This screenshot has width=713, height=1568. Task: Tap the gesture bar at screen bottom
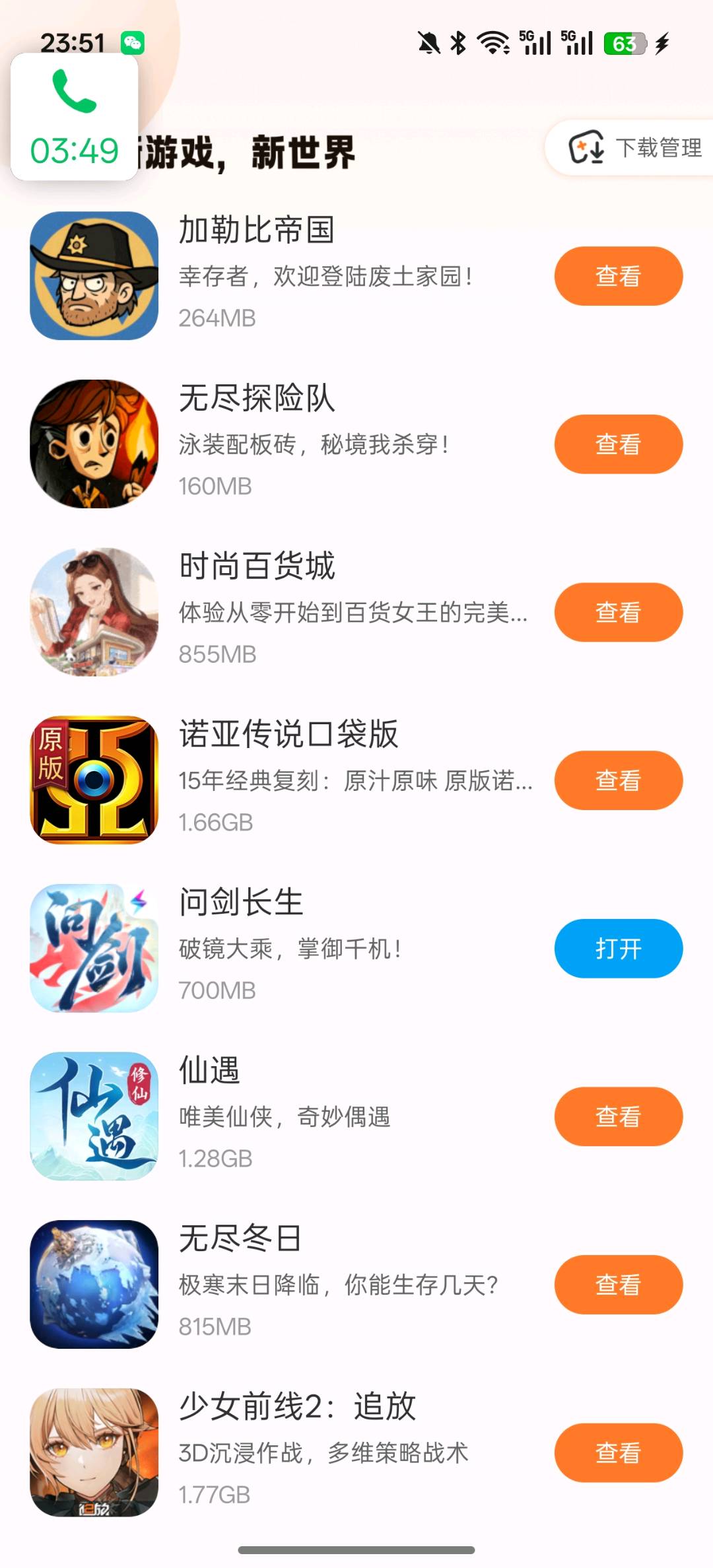356,1551
